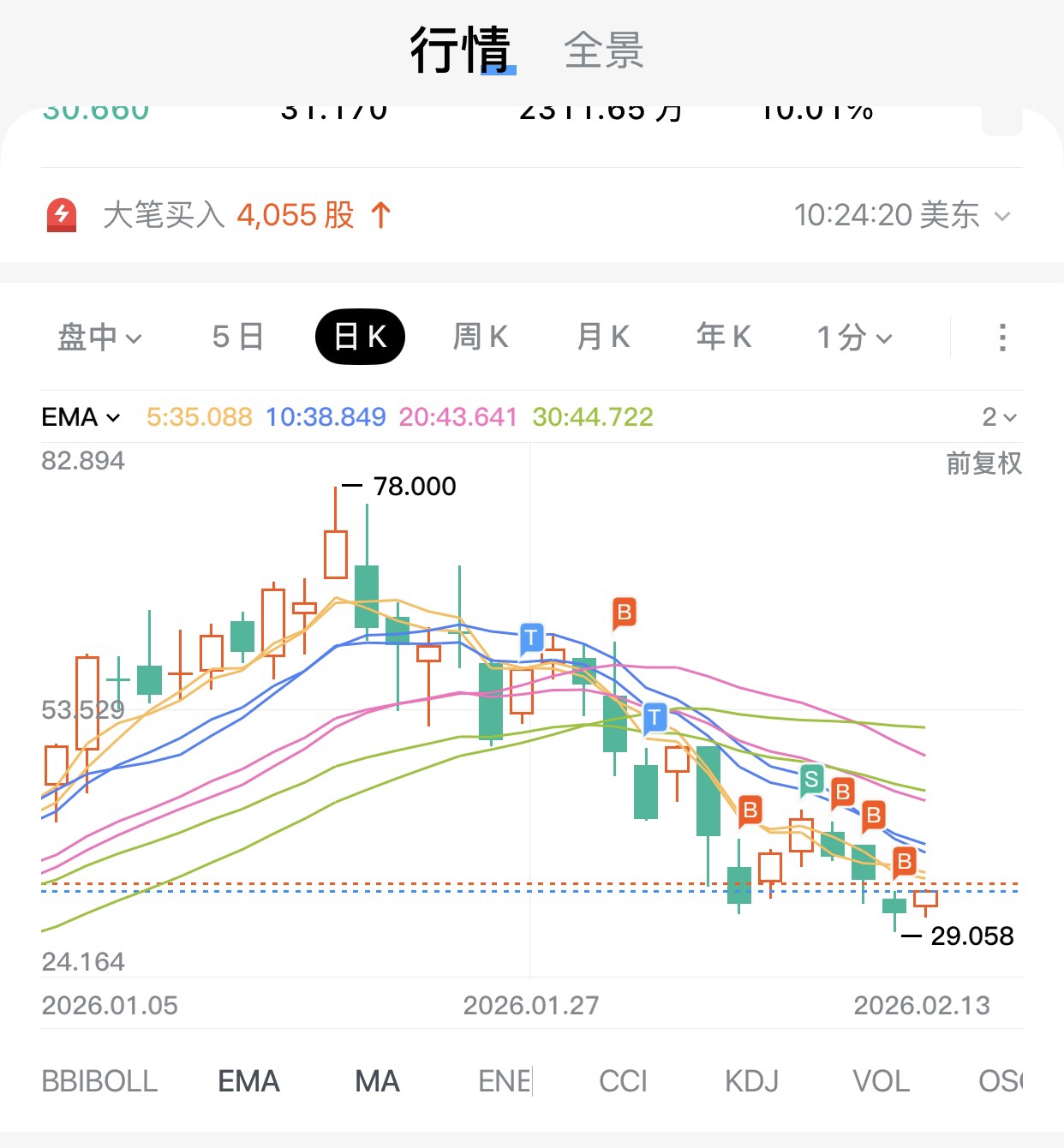Select the 行情 tab
The image size is (1064, 1148).
pyautogui.click(x=461, y=51)
